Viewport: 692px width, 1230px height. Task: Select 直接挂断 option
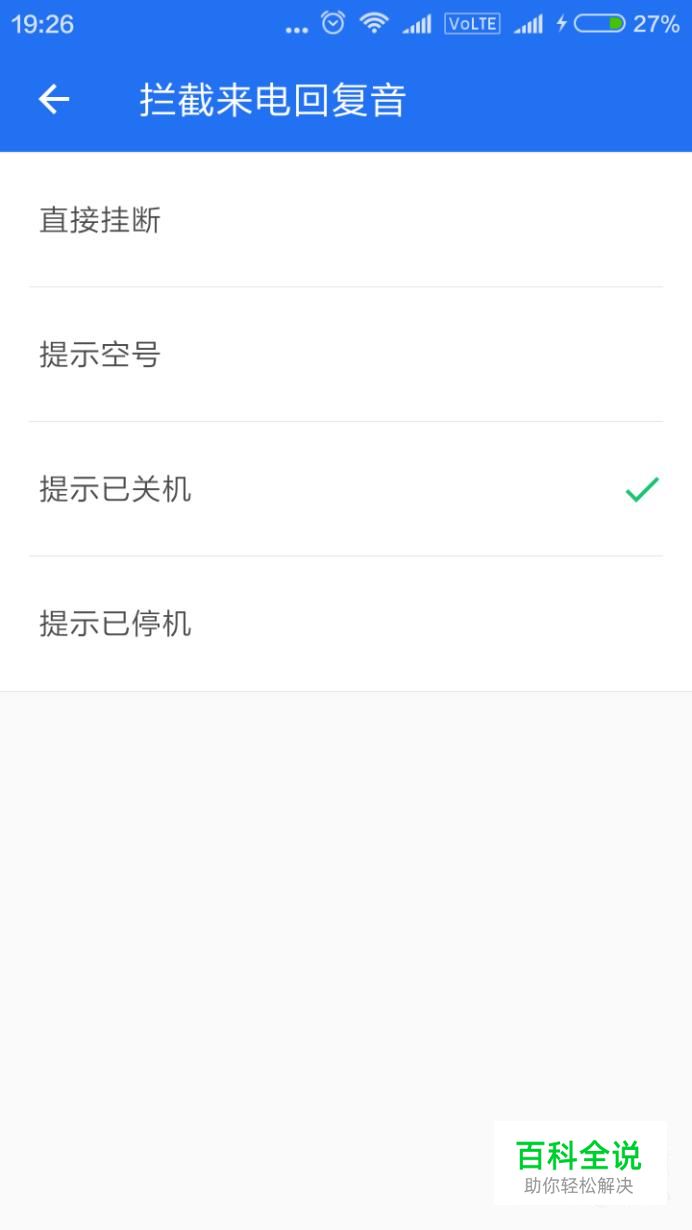(346, 220)
